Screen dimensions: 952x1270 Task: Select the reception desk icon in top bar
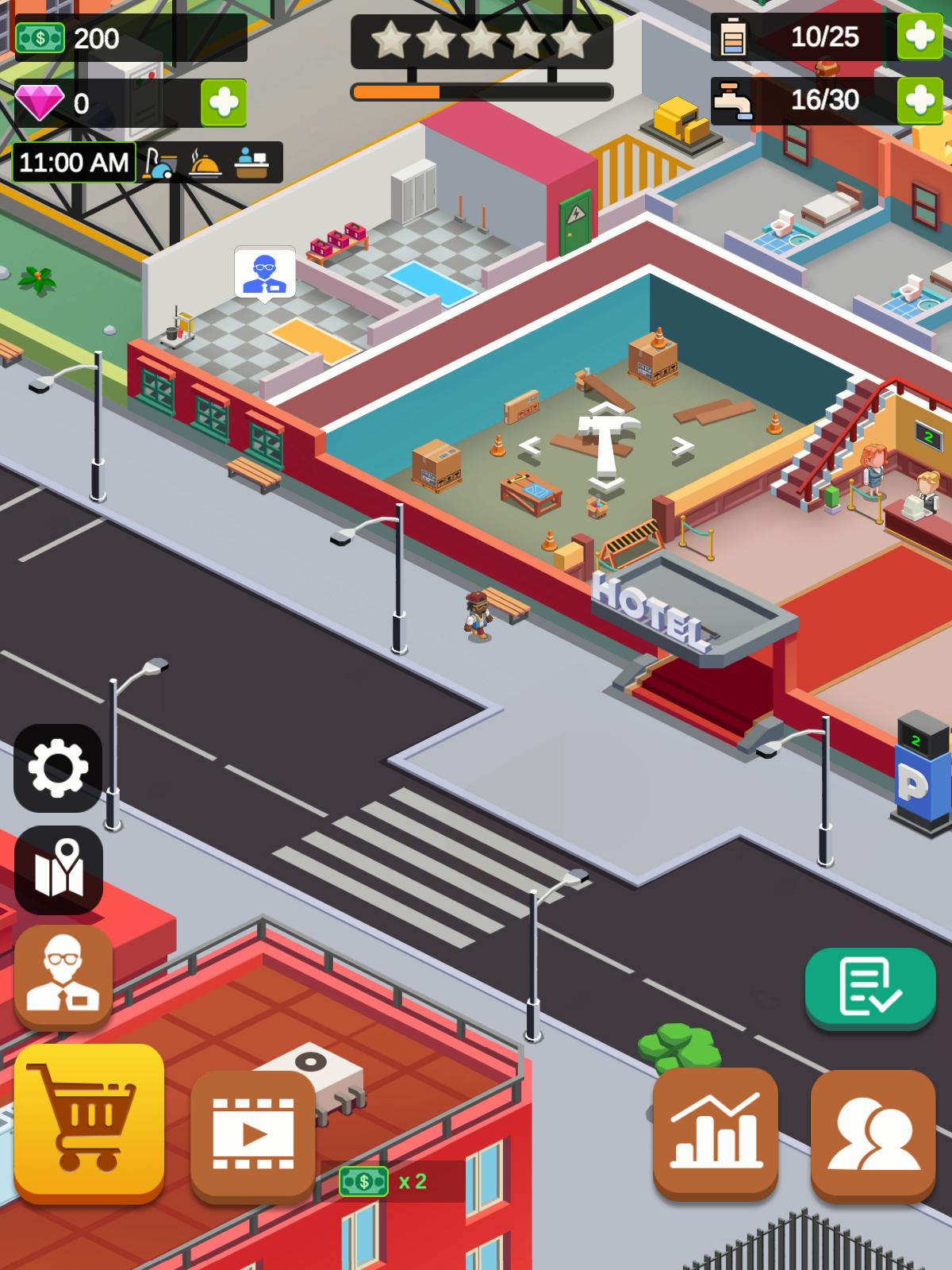coord(251,162)
